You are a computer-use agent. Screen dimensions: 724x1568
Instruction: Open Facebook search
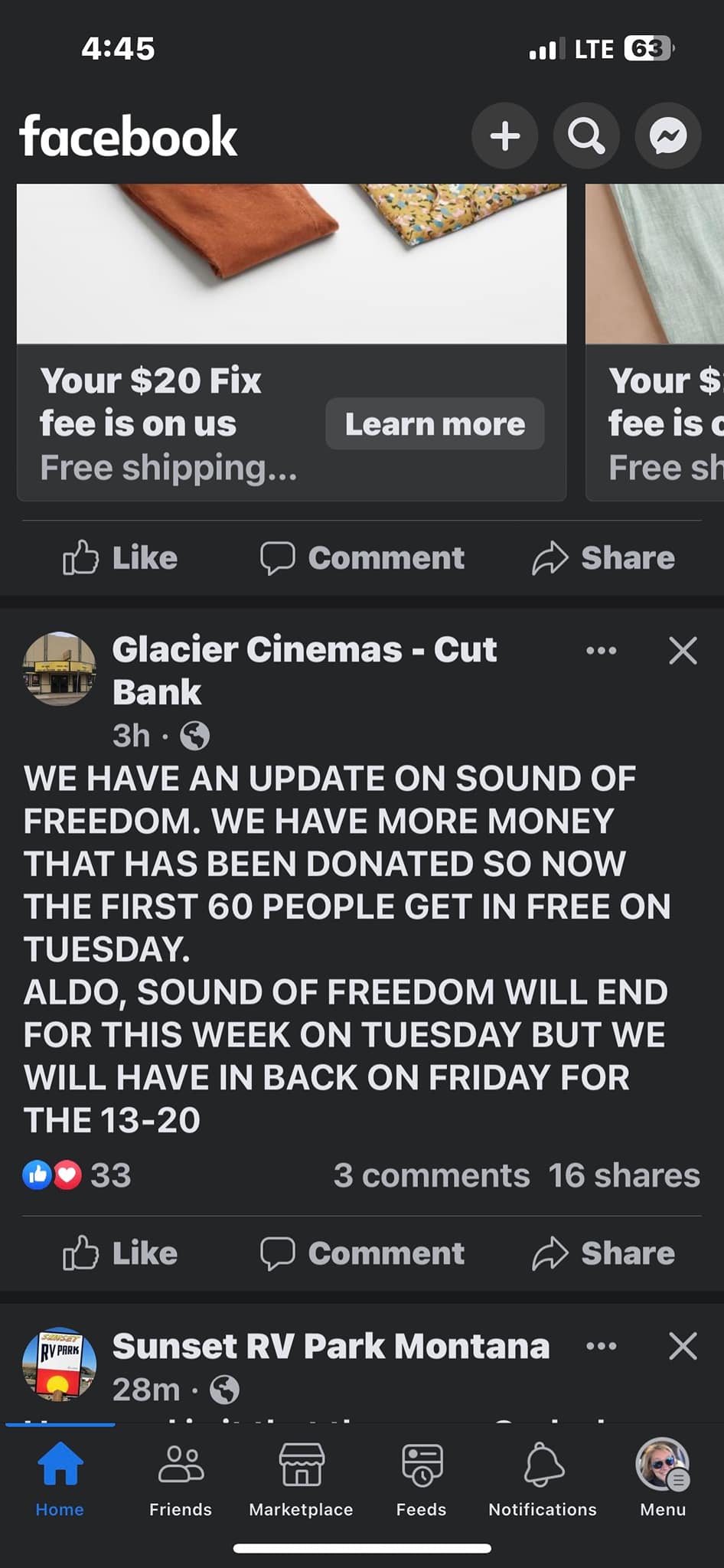[586, 136]
